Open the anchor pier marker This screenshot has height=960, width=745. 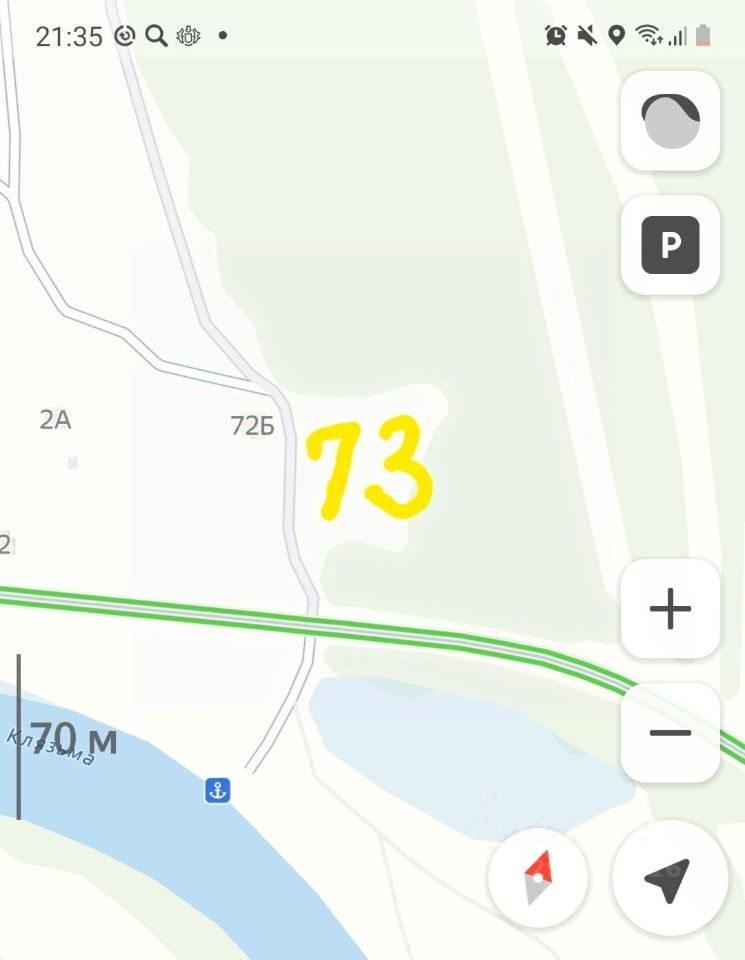click(x=217, y=790)
